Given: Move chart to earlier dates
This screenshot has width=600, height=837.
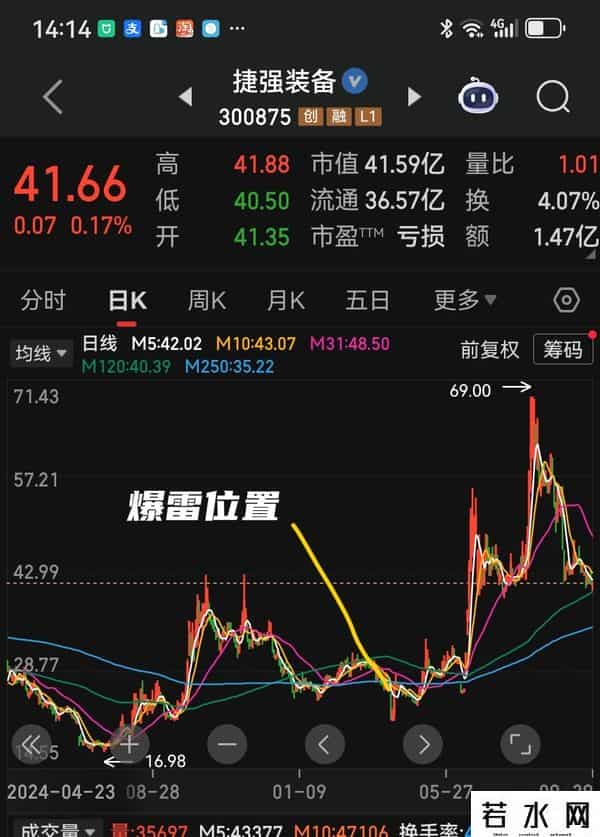Looking at the screenshot, I should coord(324,744).
